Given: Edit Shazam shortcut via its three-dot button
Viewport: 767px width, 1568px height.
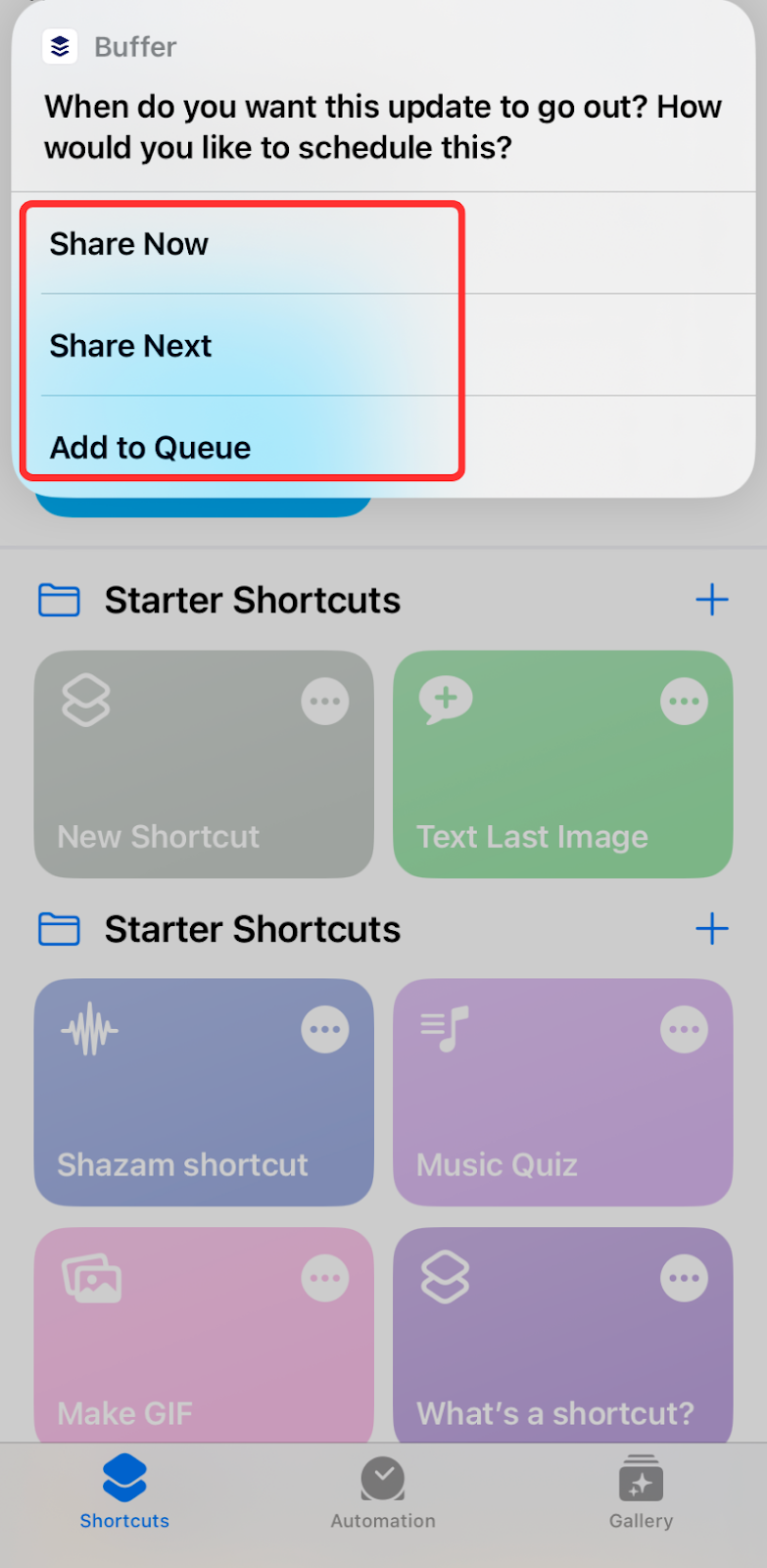Looking at the screenshot, I should tap(325, 1030).
